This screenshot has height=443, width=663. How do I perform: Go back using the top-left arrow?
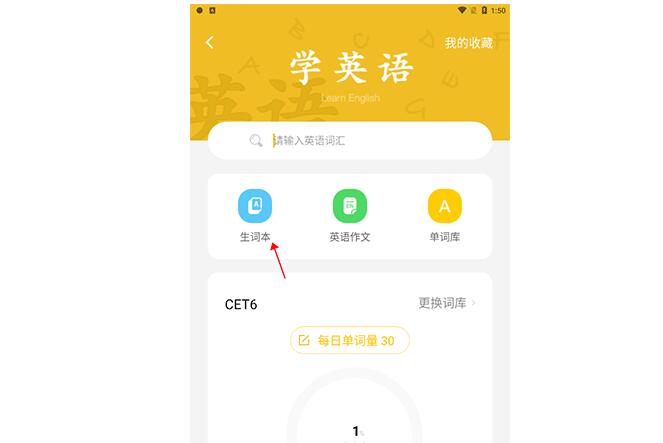(x=209, y=42)
